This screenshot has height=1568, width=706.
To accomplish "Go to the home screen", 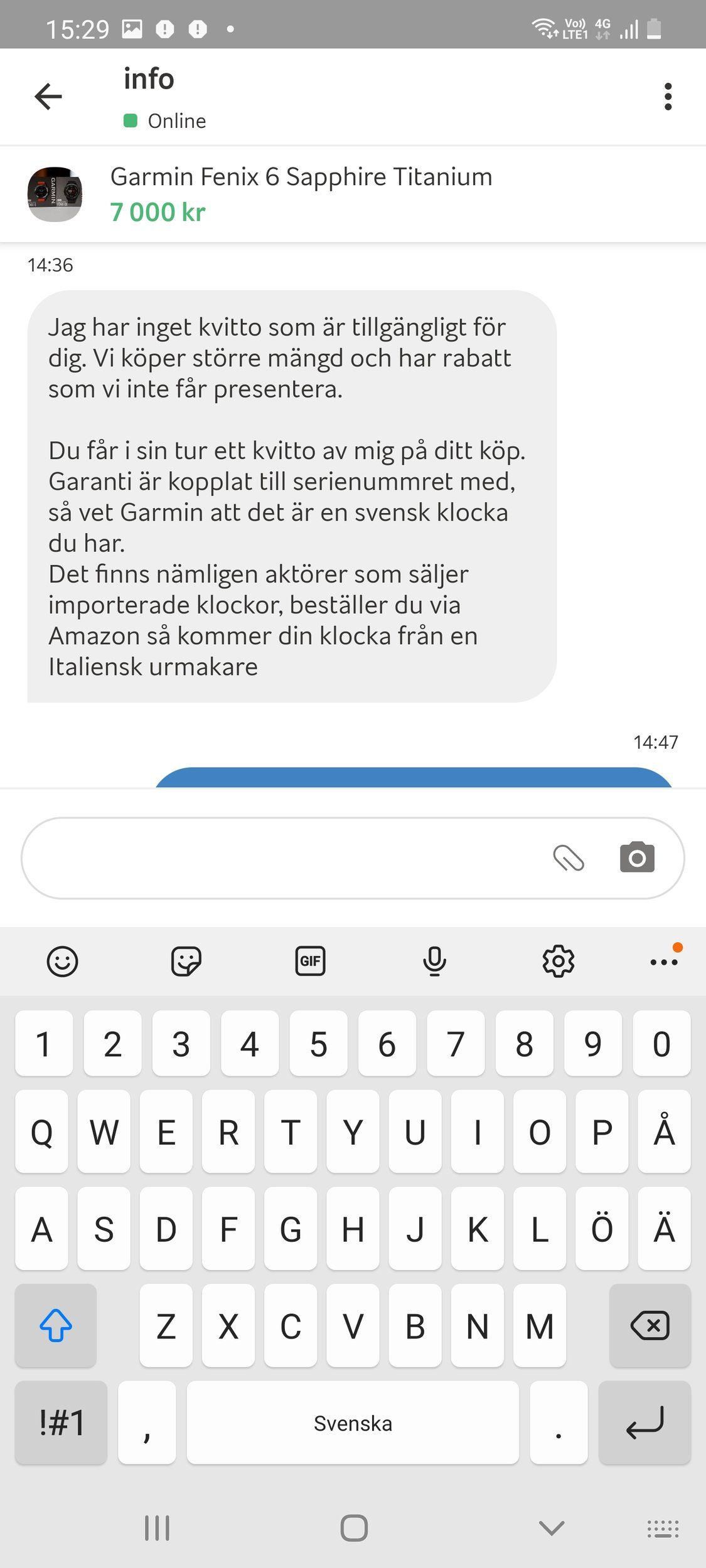I will [x=354, y=1528].
